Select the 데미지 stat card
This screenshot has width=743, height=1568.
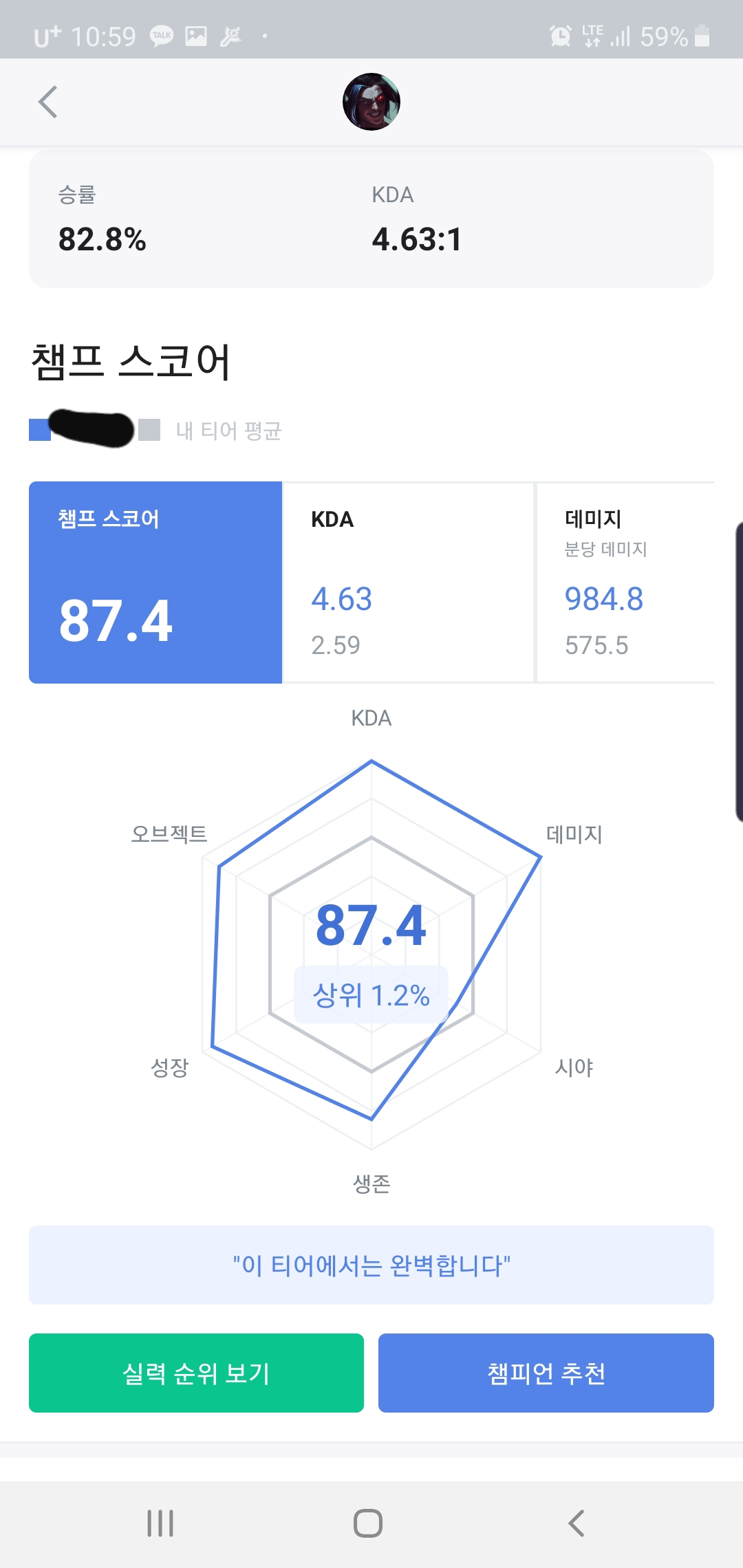(625, 582)
